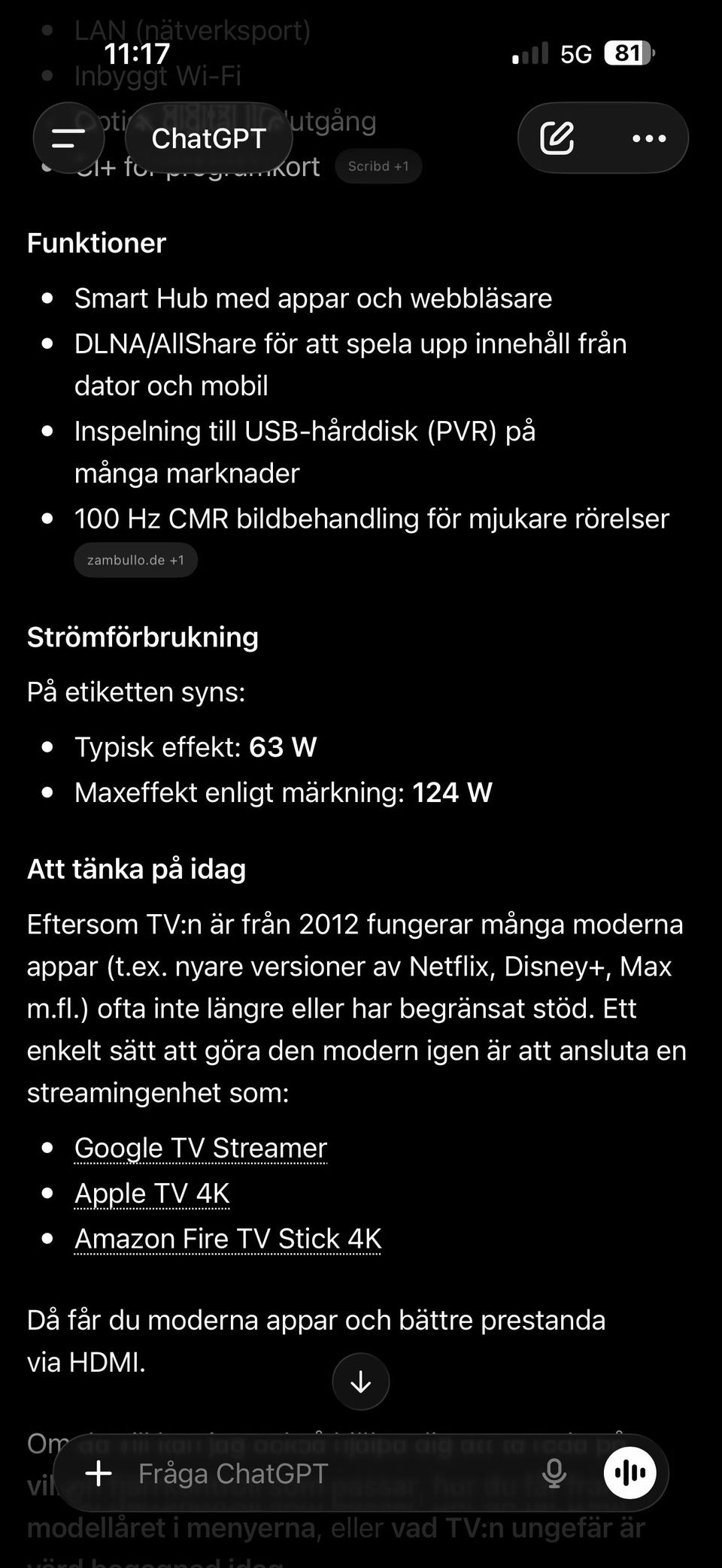This screenshot has height=1568, width=722.
Task: Focus the Fråga ChatGPT message field
Action: coord(331,1473)
